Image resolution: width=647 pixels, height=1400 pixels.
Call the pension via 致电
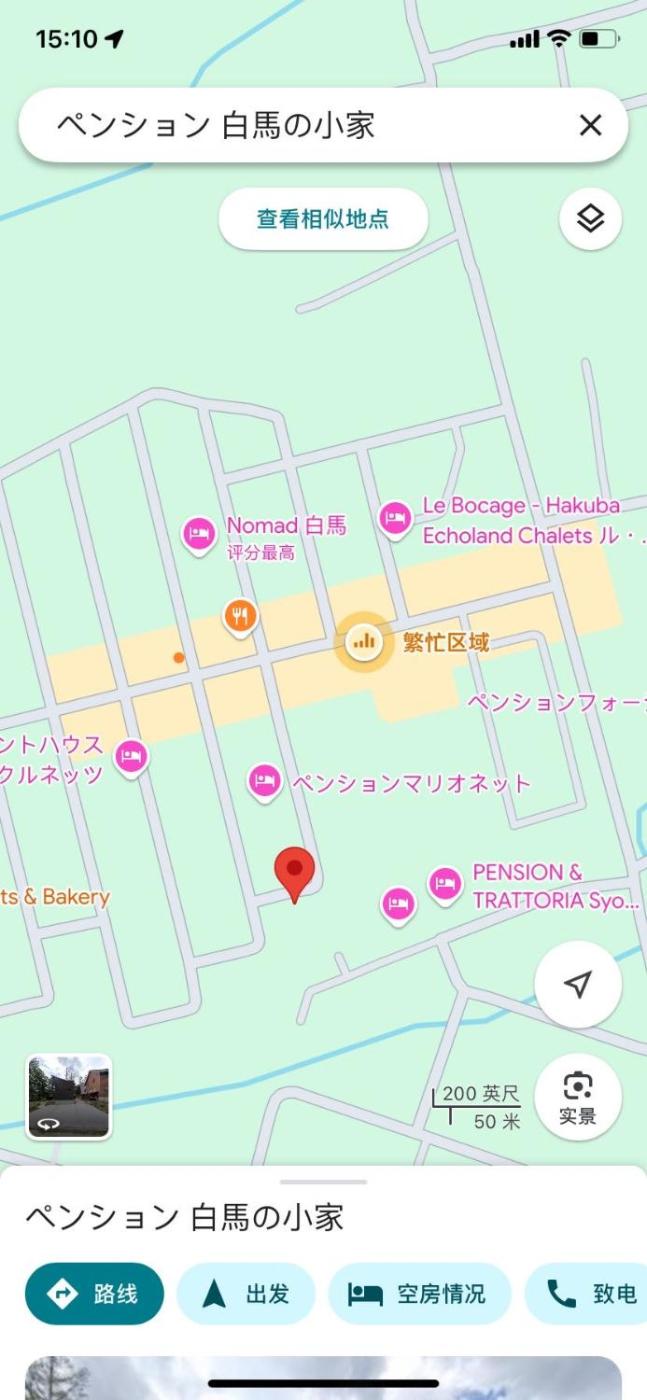tap(592, 1294)
